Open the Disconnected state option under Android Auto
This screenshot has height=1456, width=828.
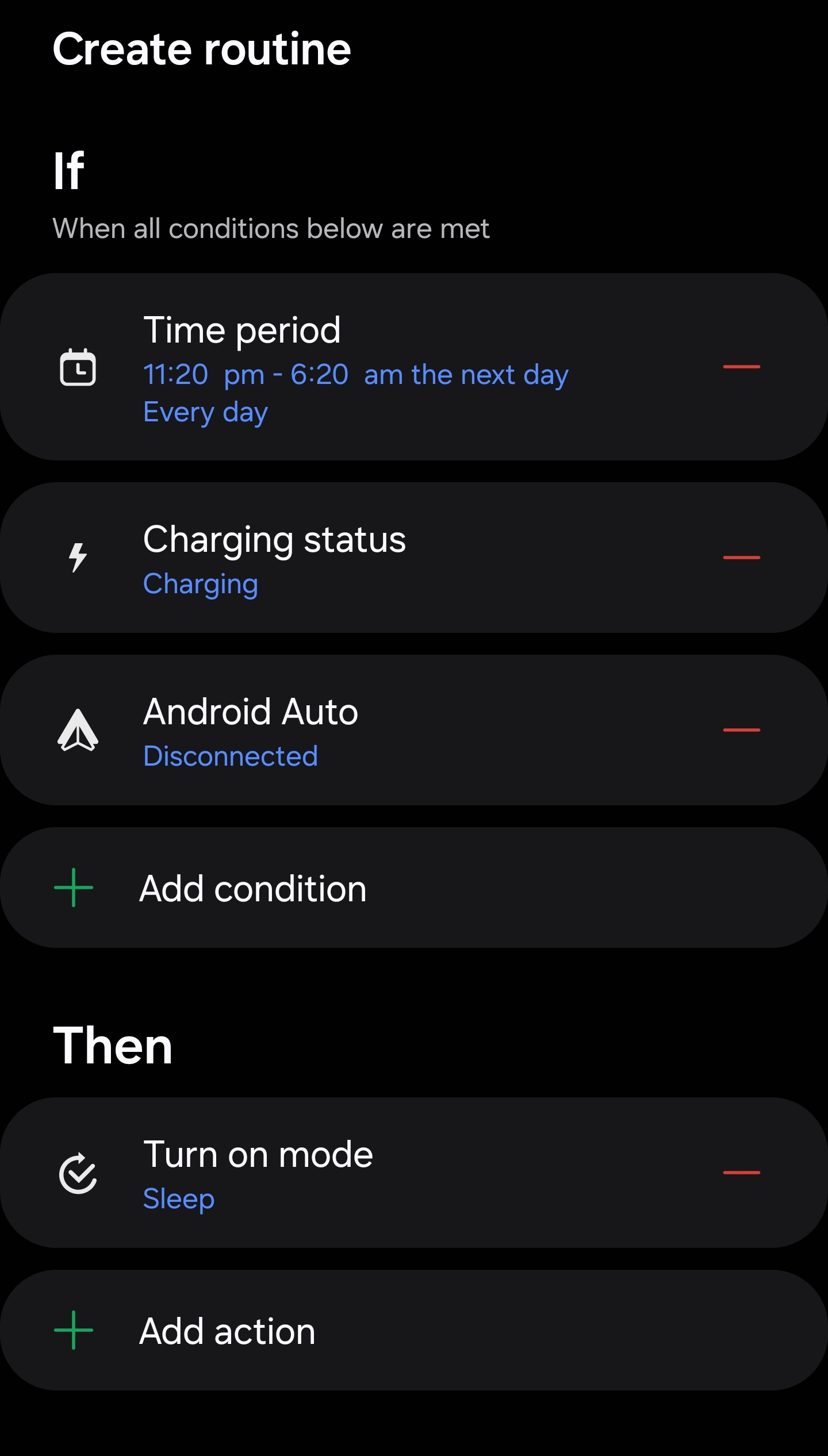231,755
